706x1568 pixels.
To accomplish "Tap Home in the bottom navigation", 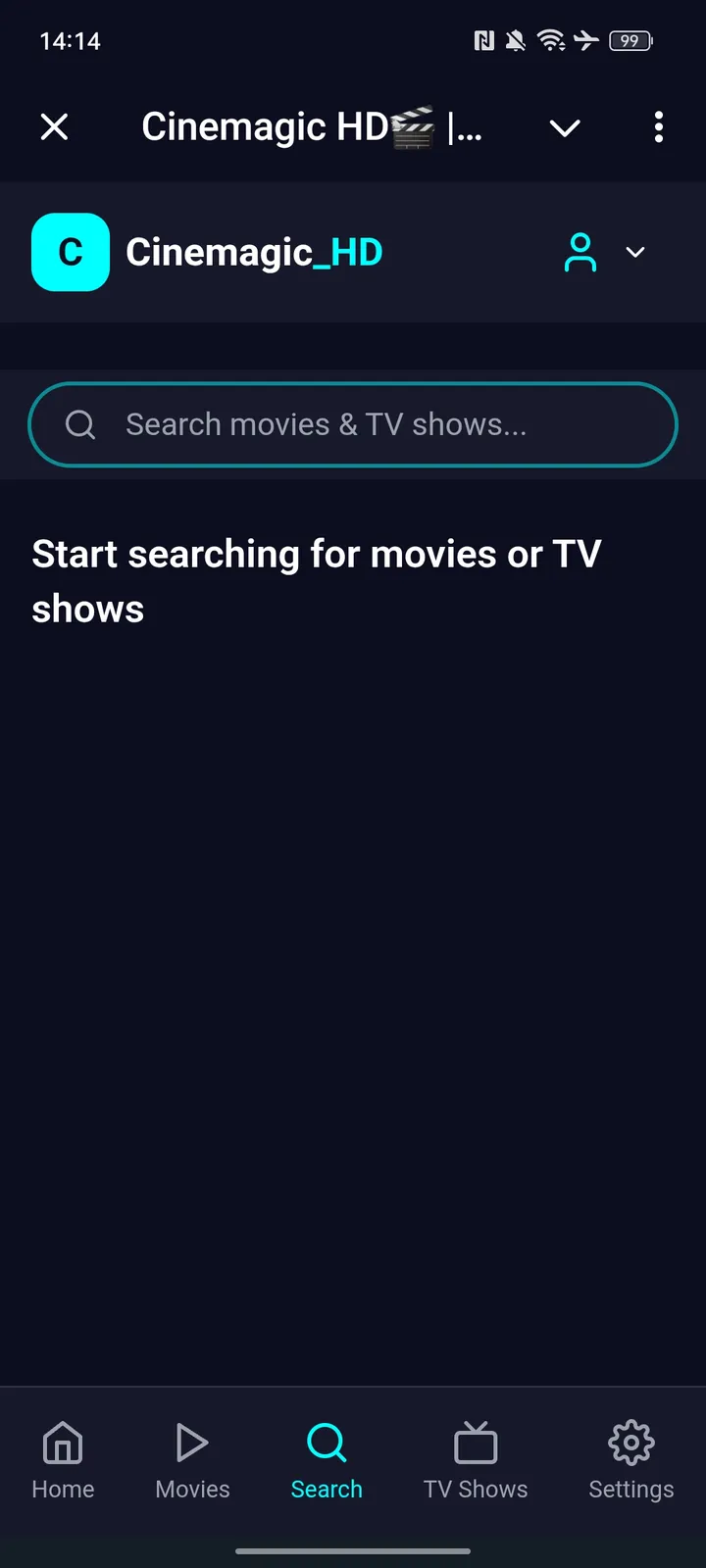I will (62, 1460).
